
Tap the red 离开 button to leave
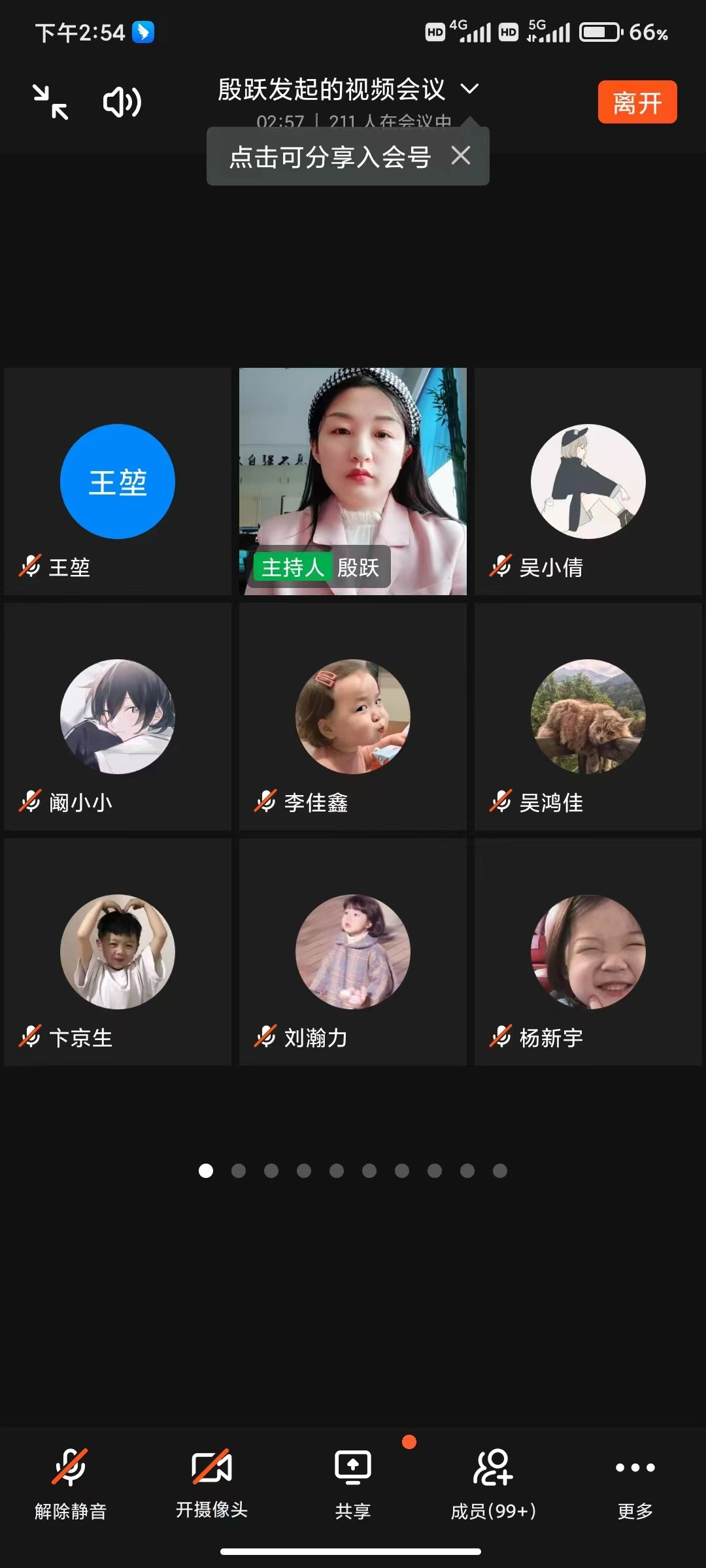coord(637,103)
